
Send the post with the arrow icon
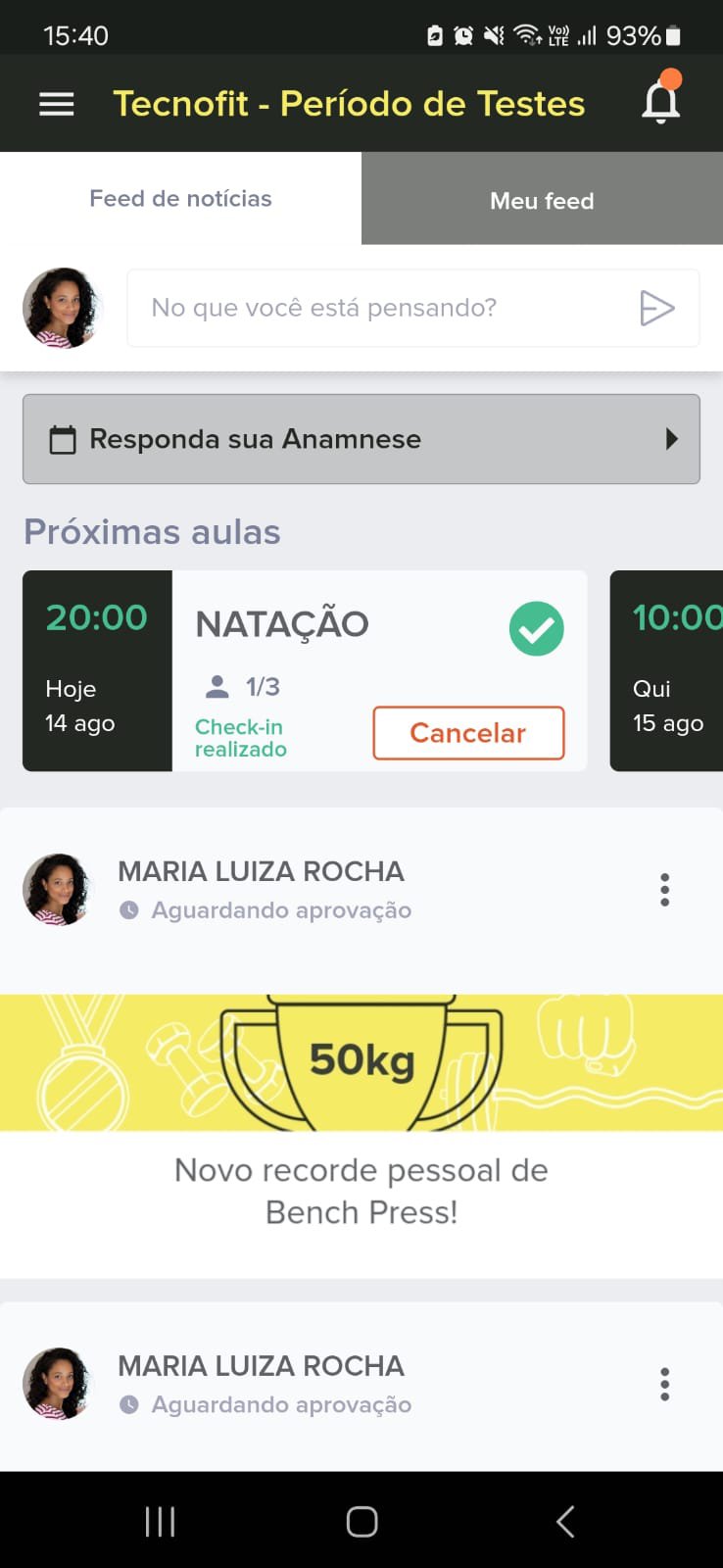pyautogui.click(x=656, y=308)
